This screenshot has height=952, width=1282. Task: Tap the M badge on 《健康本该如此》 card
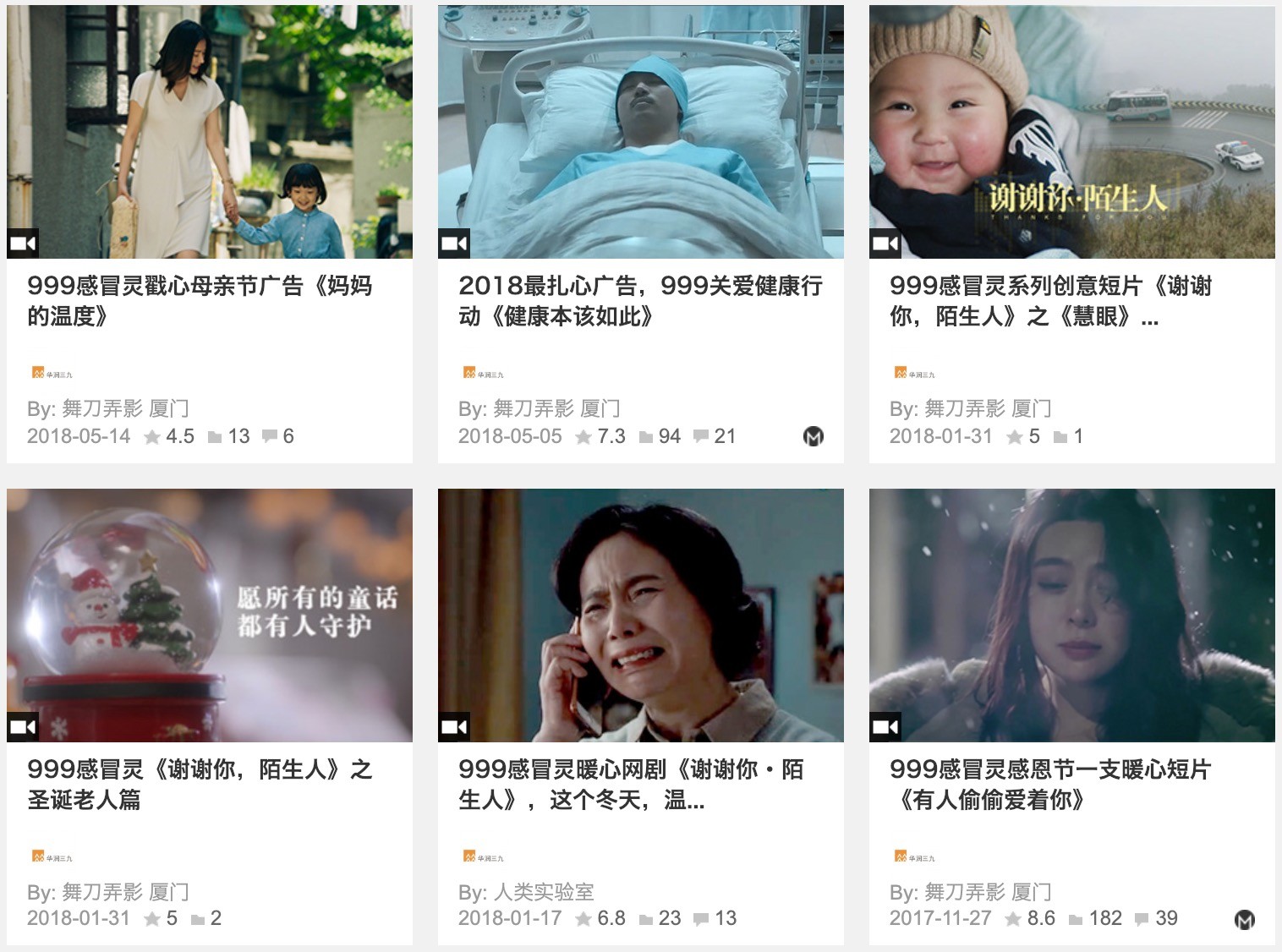(814, 436)
